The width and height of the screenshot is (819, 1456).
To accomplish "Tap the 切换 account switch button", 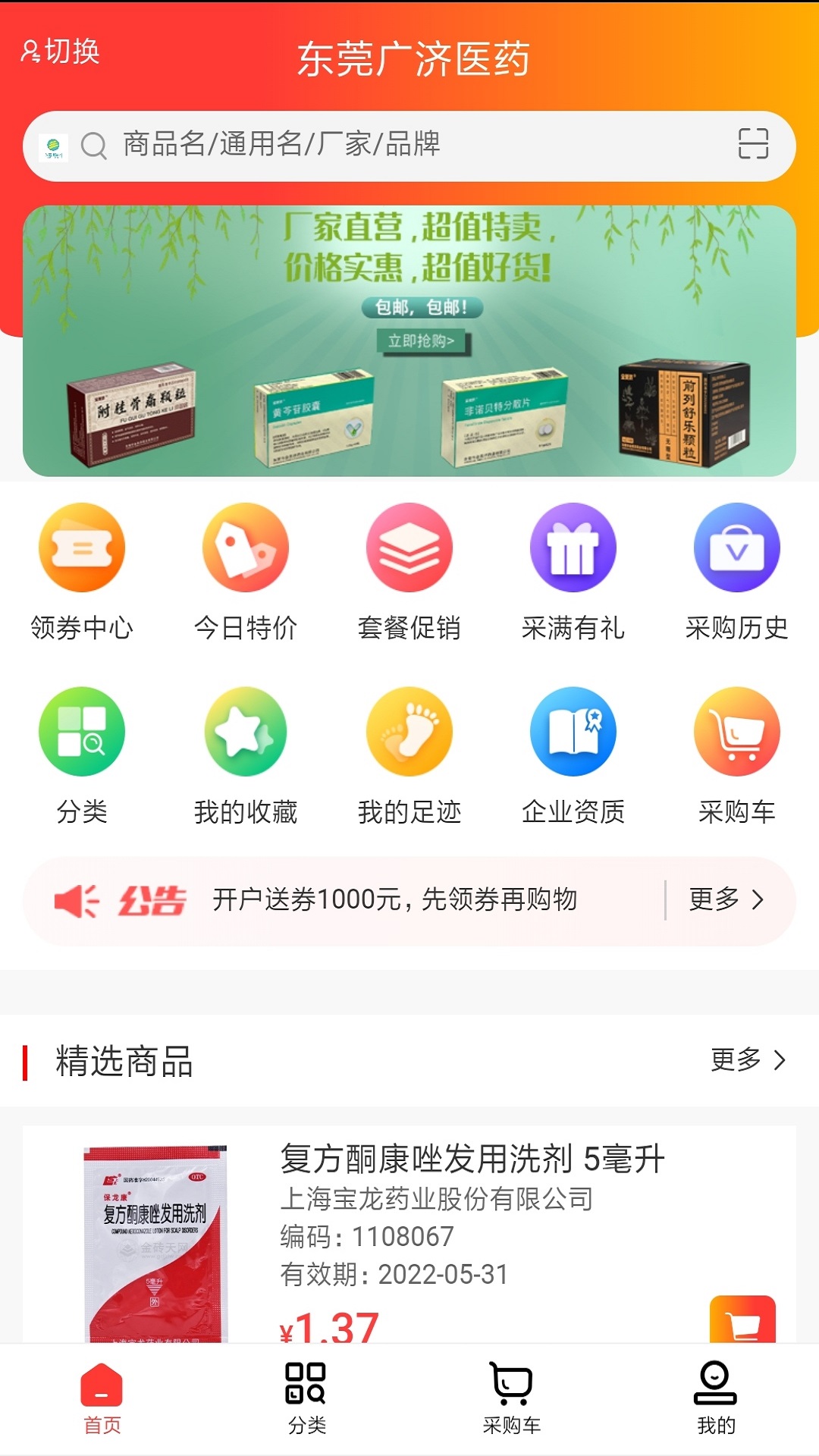I will 61,52.
